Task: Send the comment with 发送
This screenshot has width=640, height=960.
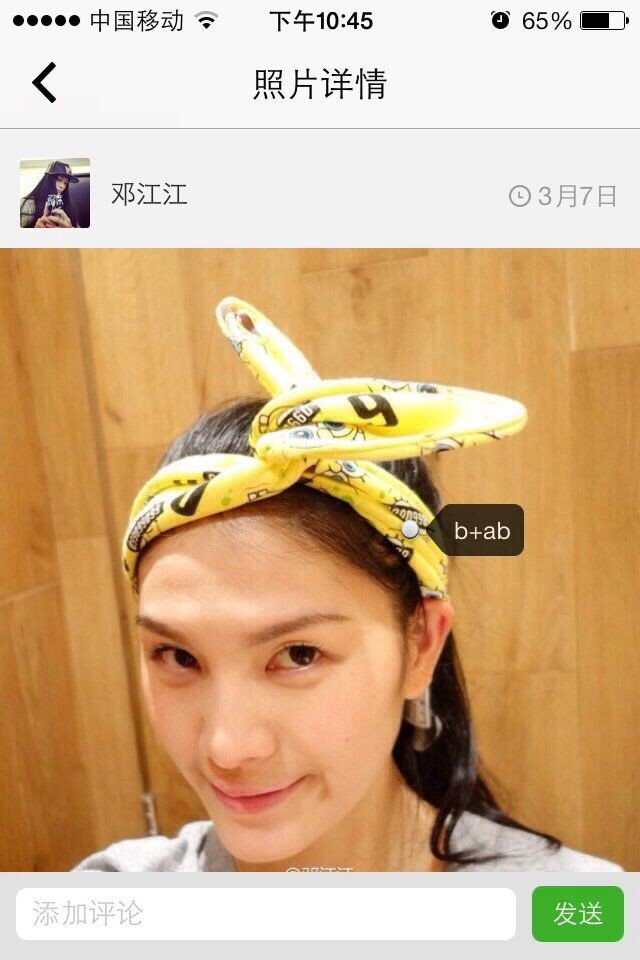Action: coord(577,913)
